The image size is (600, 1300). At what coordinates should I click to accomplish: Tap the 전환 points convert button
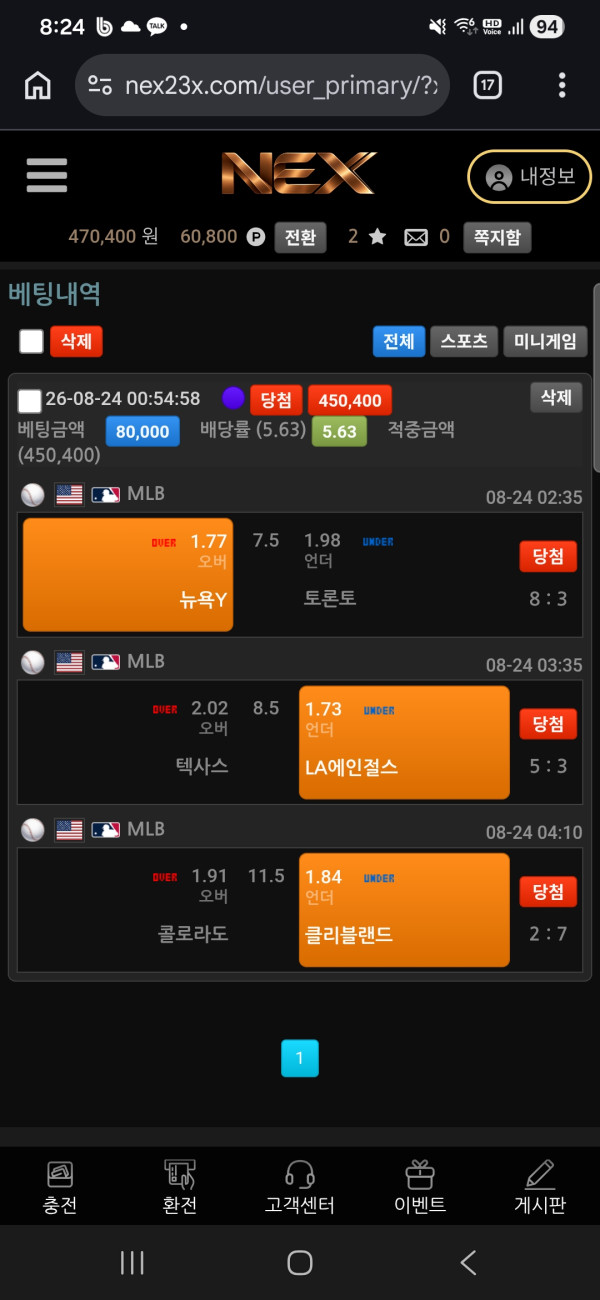(x=300, y=237)
